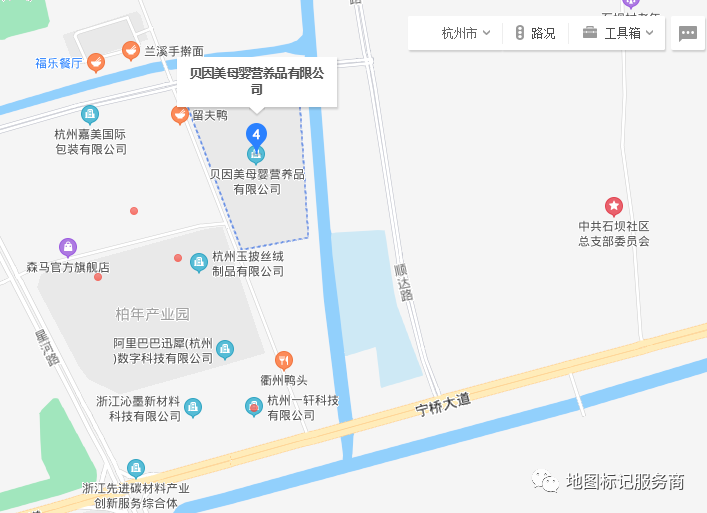
Task: Select the 衢州鸭头 restaurant marker
Action: coord(284,360)
